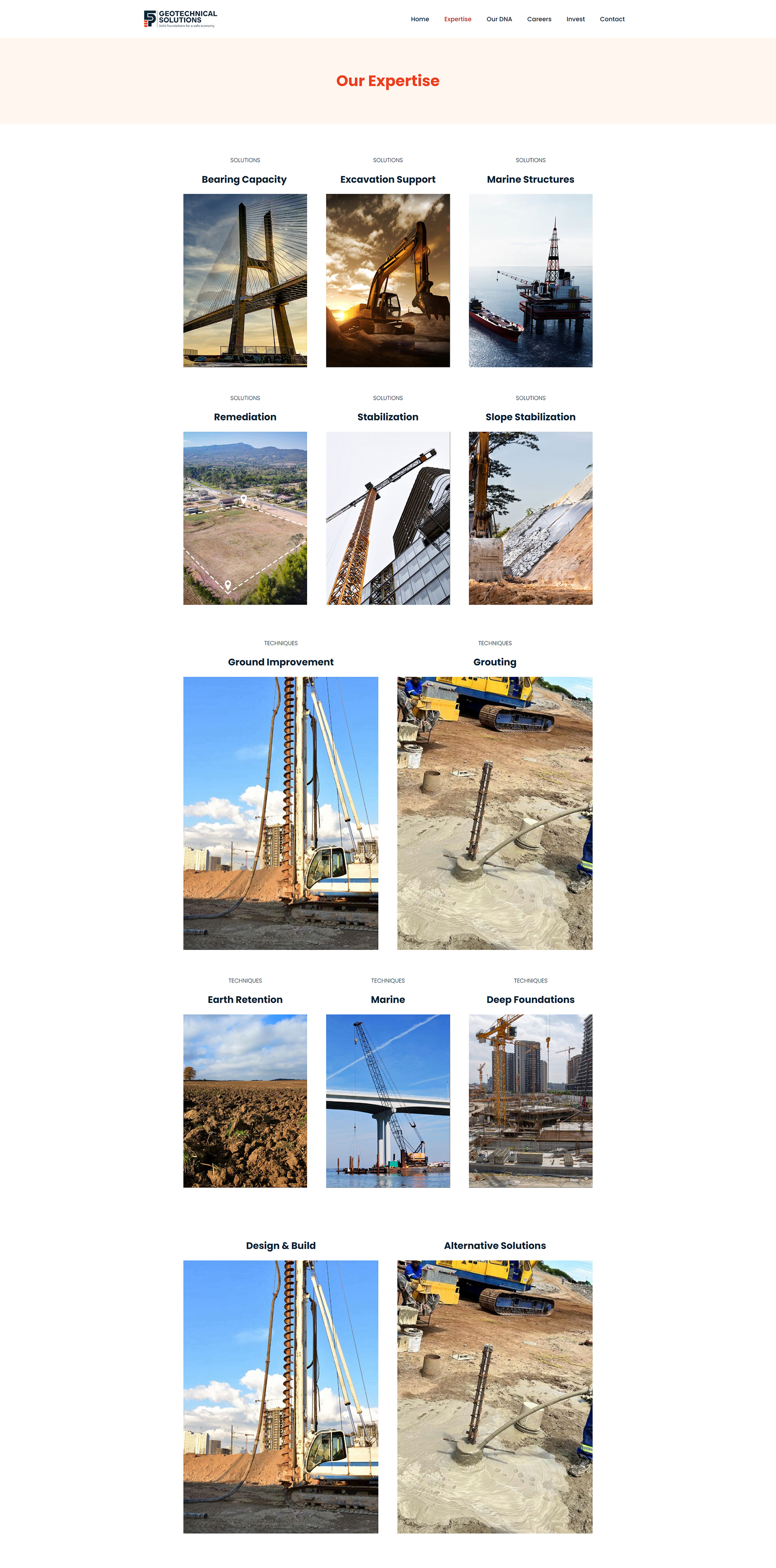The width and height of the screenshot is (776, 1568).
Task: View the Grouting technique card
Action: point(495,813)
